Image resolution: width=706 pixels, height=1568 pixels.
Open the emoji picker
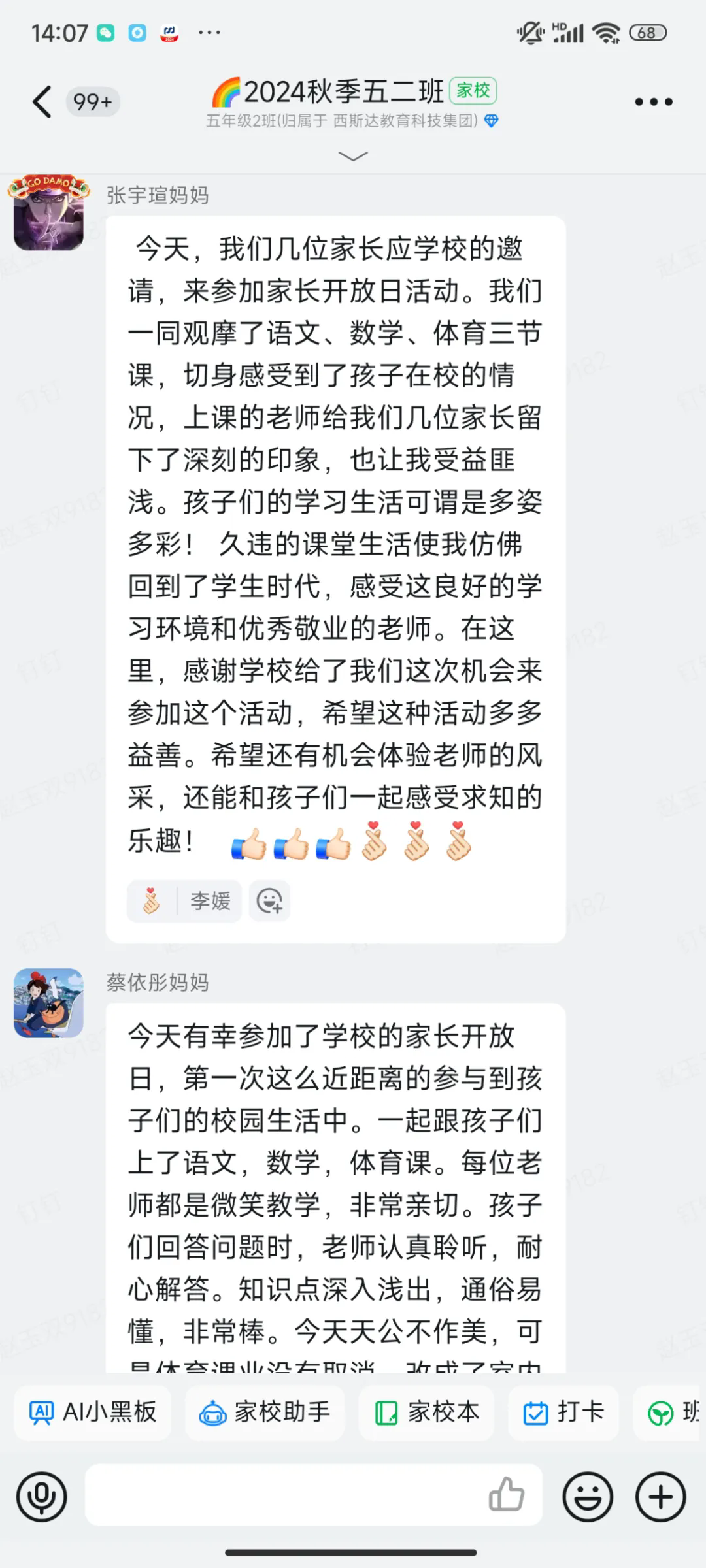coord(588,1496)
